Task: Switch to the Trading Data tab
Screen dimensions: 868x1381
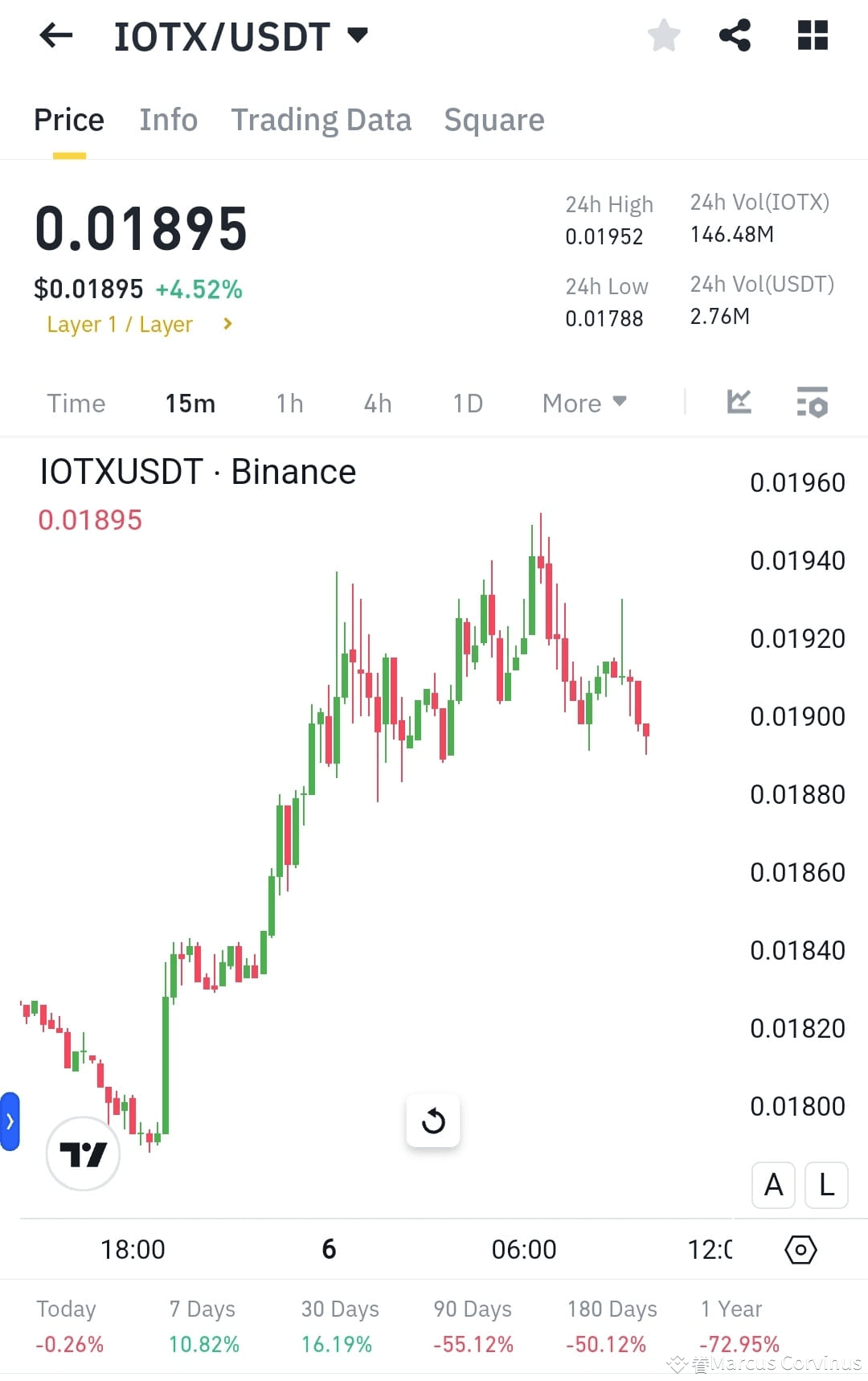Action: (321, 119)
